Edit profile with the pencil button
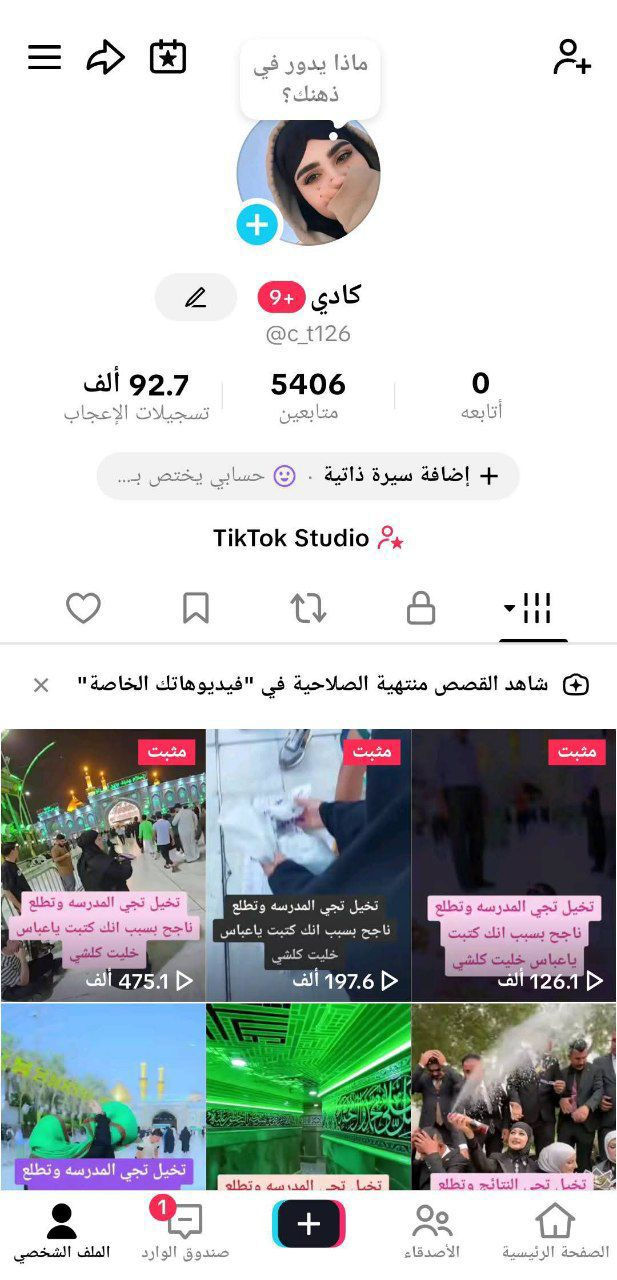617x1280 pixels. click(x=196, y=298)
